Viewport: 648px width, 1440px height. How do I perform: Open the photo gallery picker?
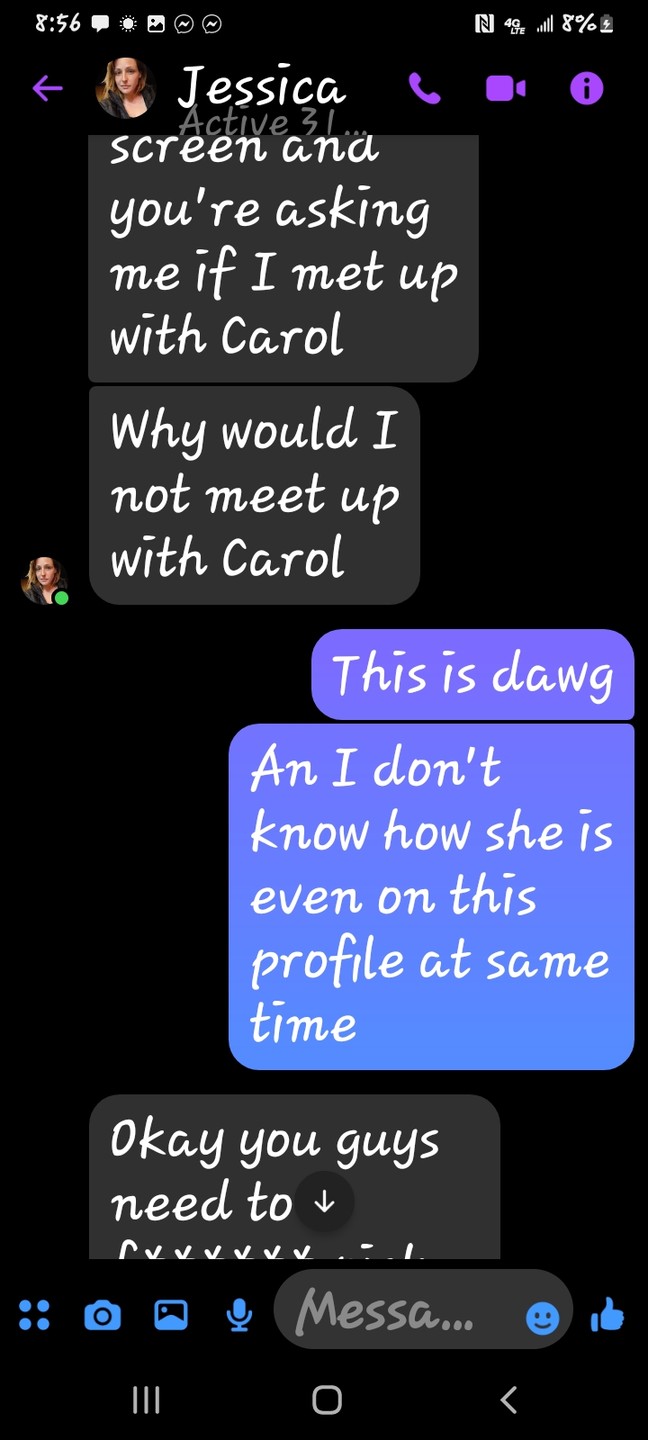(x=171, y=1315)
